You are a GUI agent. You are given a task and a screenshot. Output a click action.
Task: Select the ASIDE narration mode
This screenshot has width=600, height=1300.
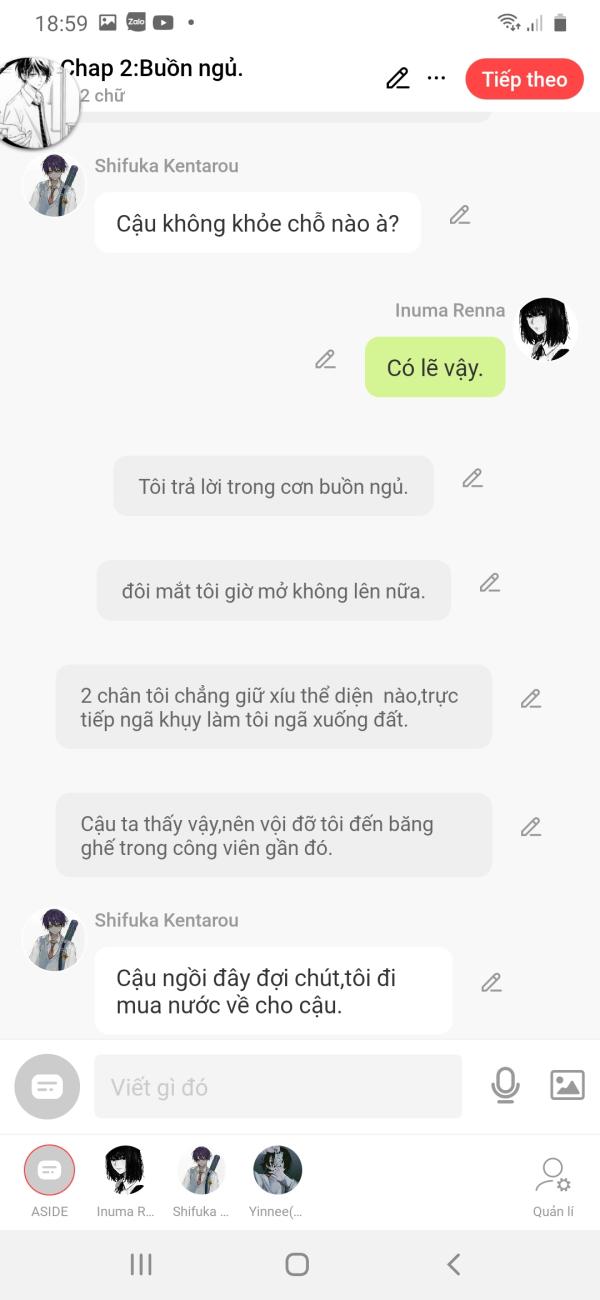point(49,1170)
